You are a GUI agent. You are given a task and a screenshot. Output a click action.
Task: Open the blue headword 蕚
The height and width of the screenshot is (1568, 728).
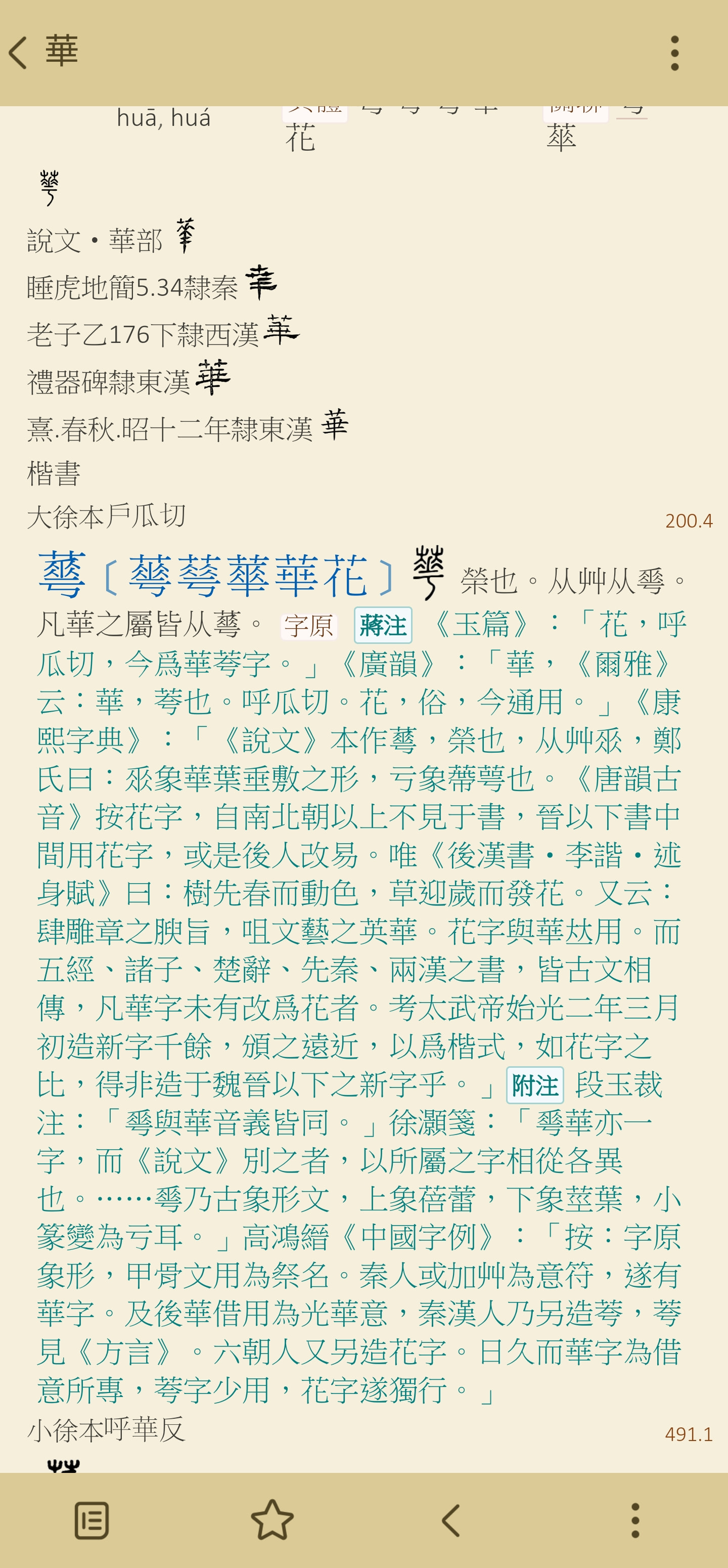click(x=62, y=575)
